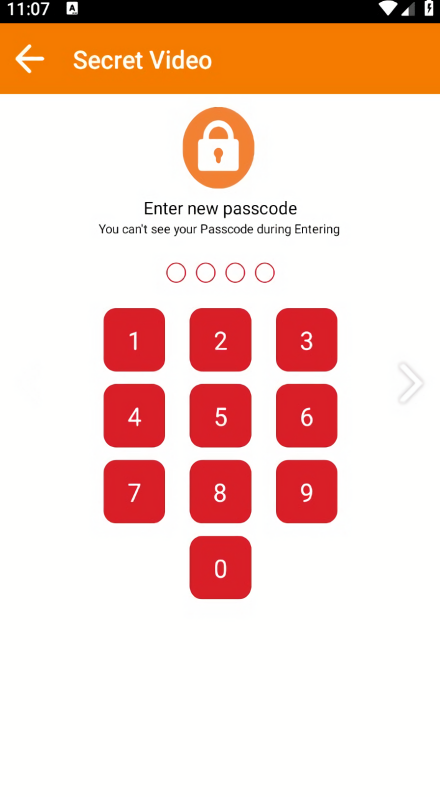Screen dimensions: 440x797
Task: Tap the number 8 button
Action: [x=221, y=492]
